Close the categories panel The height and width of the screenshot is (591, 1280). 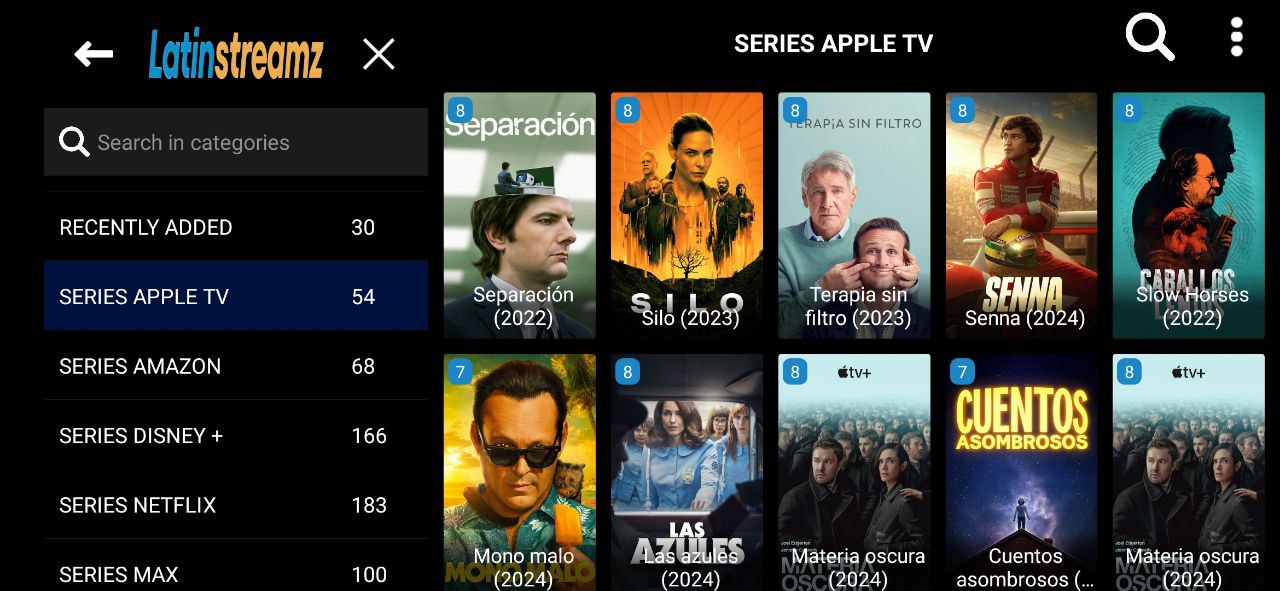pyautogui.click(x=378, y=54)
